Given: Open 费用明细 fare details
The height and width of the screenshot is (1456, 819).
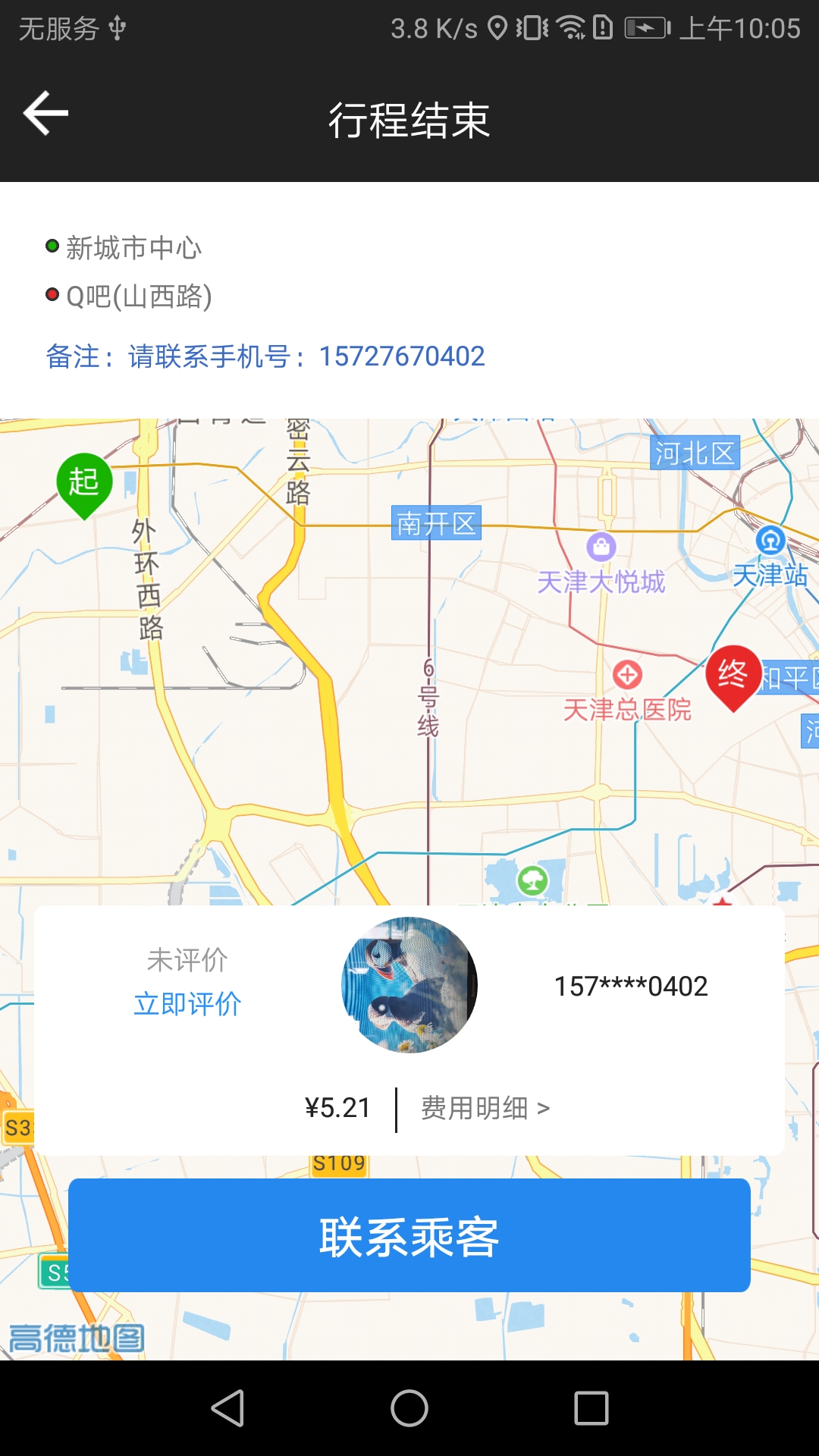Looking at the screenshot, I should coord(485,1108).
